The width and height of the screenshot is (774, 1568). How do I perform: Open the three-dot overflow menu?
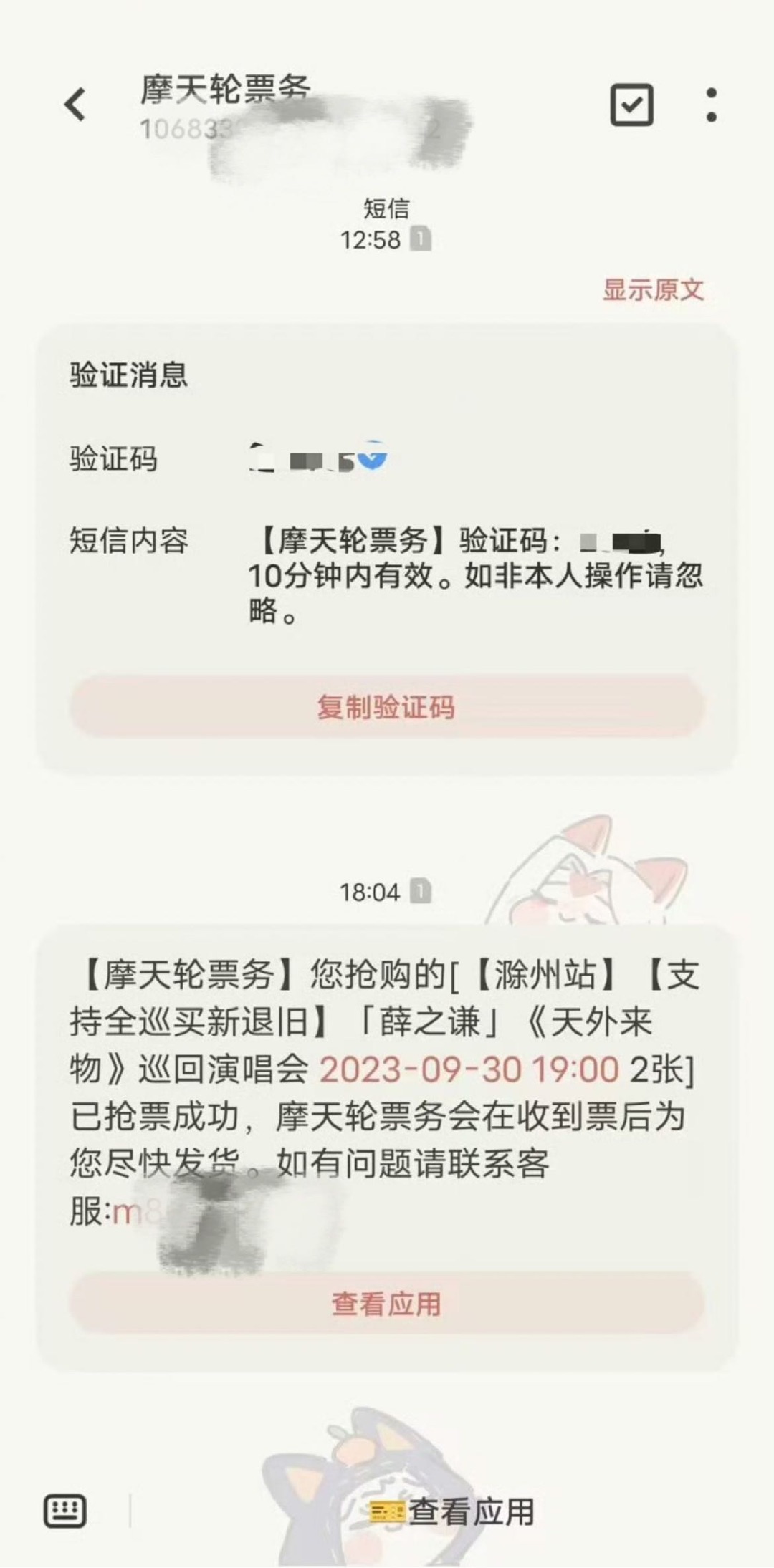711,105
